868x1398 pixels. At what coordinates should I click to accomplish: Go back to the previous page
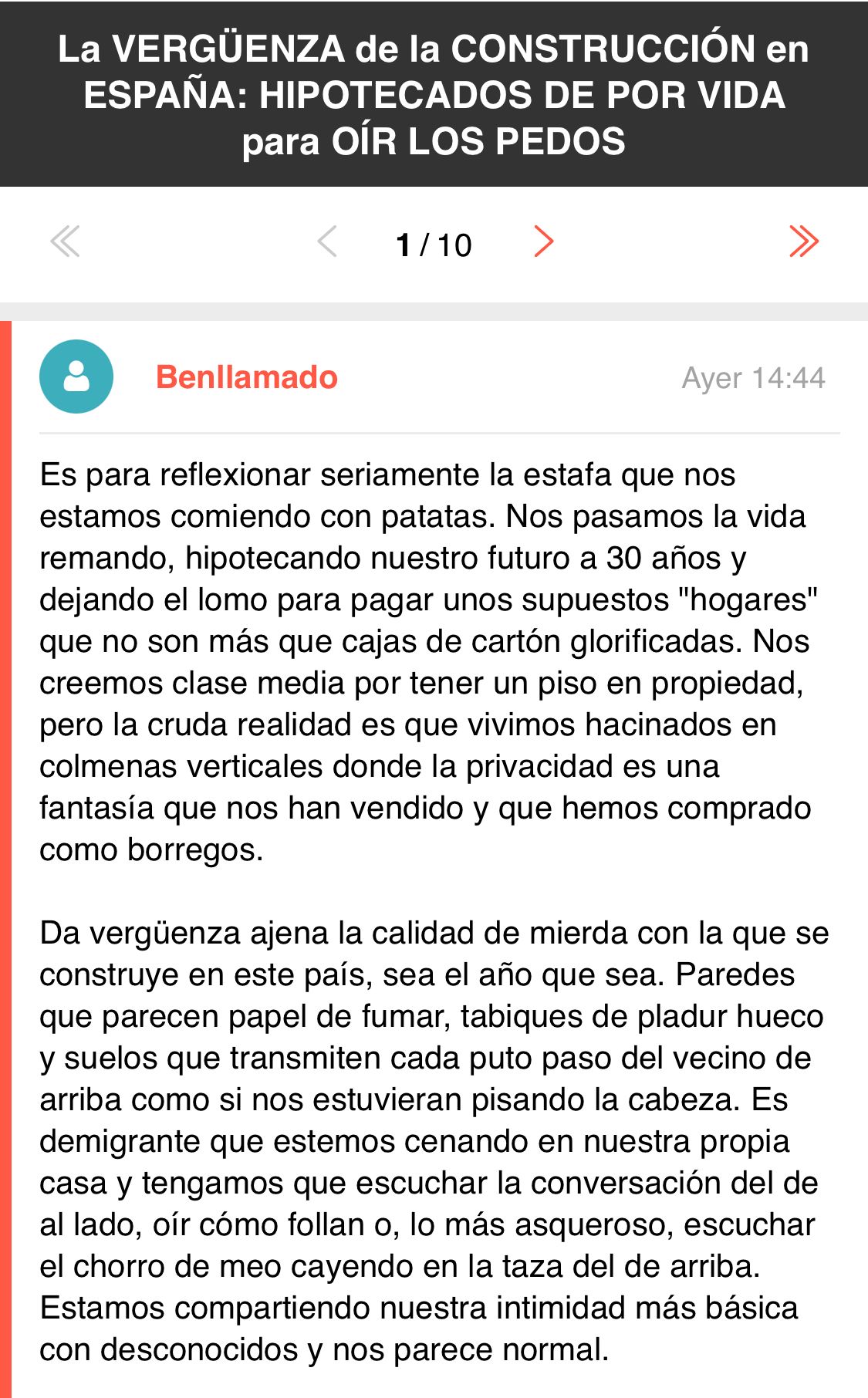click(x=327, y=242)
